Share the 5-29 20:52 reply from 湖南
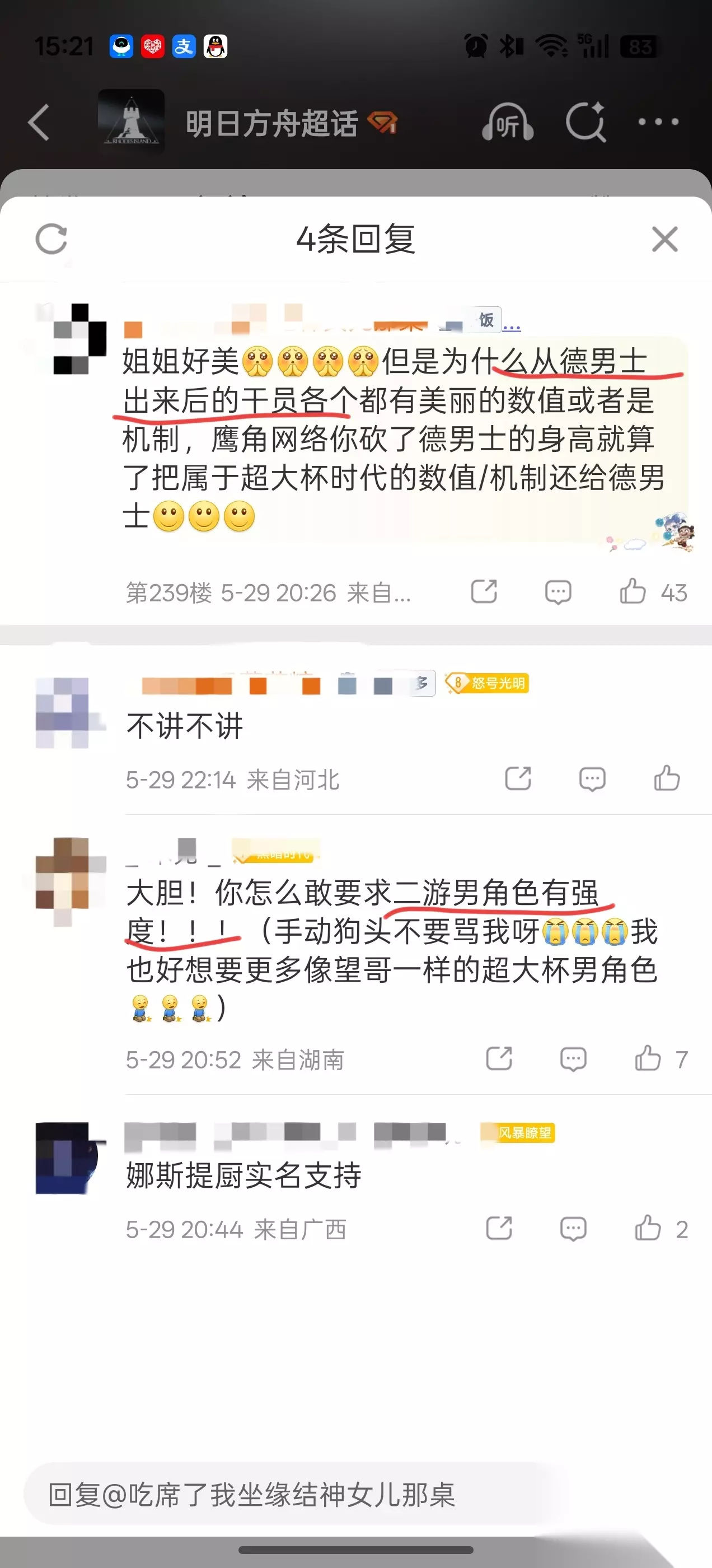Screen dimensions: 712x1568 (499, 1058)
